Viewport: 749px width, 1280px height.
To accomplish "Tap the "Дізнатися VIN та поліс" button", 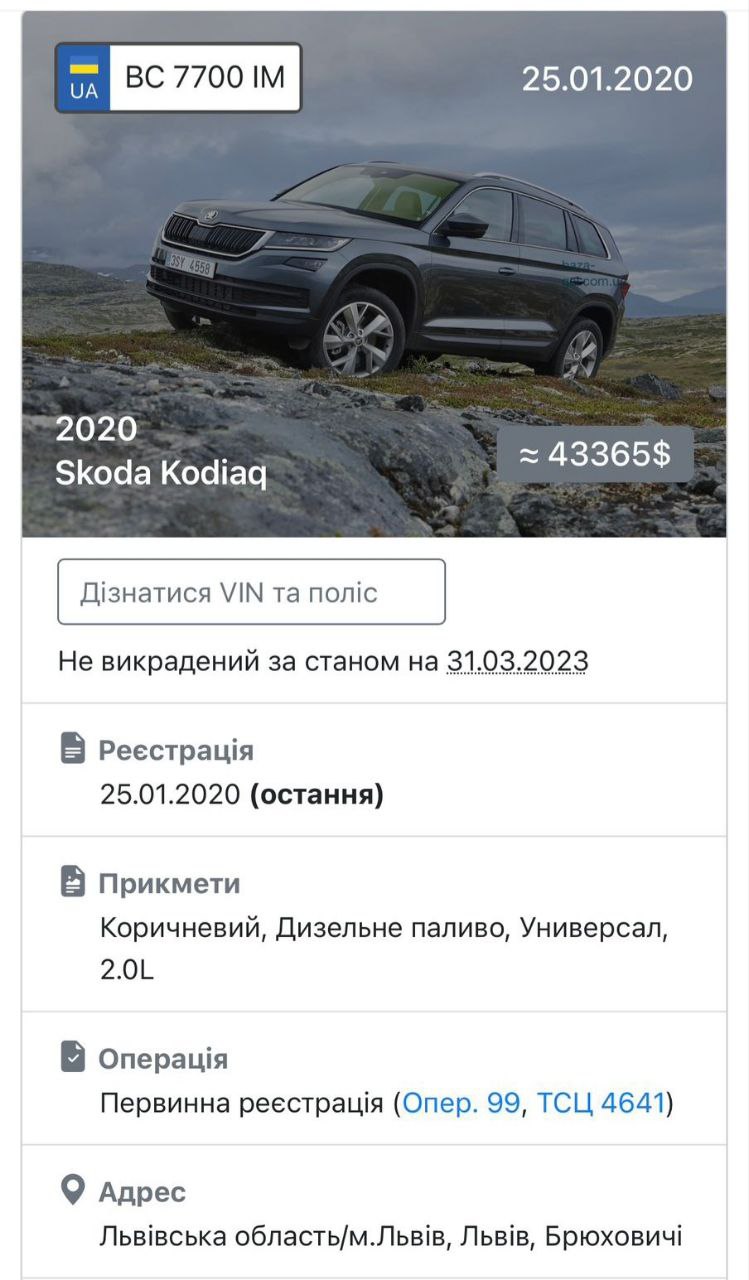I will (251, 592).
